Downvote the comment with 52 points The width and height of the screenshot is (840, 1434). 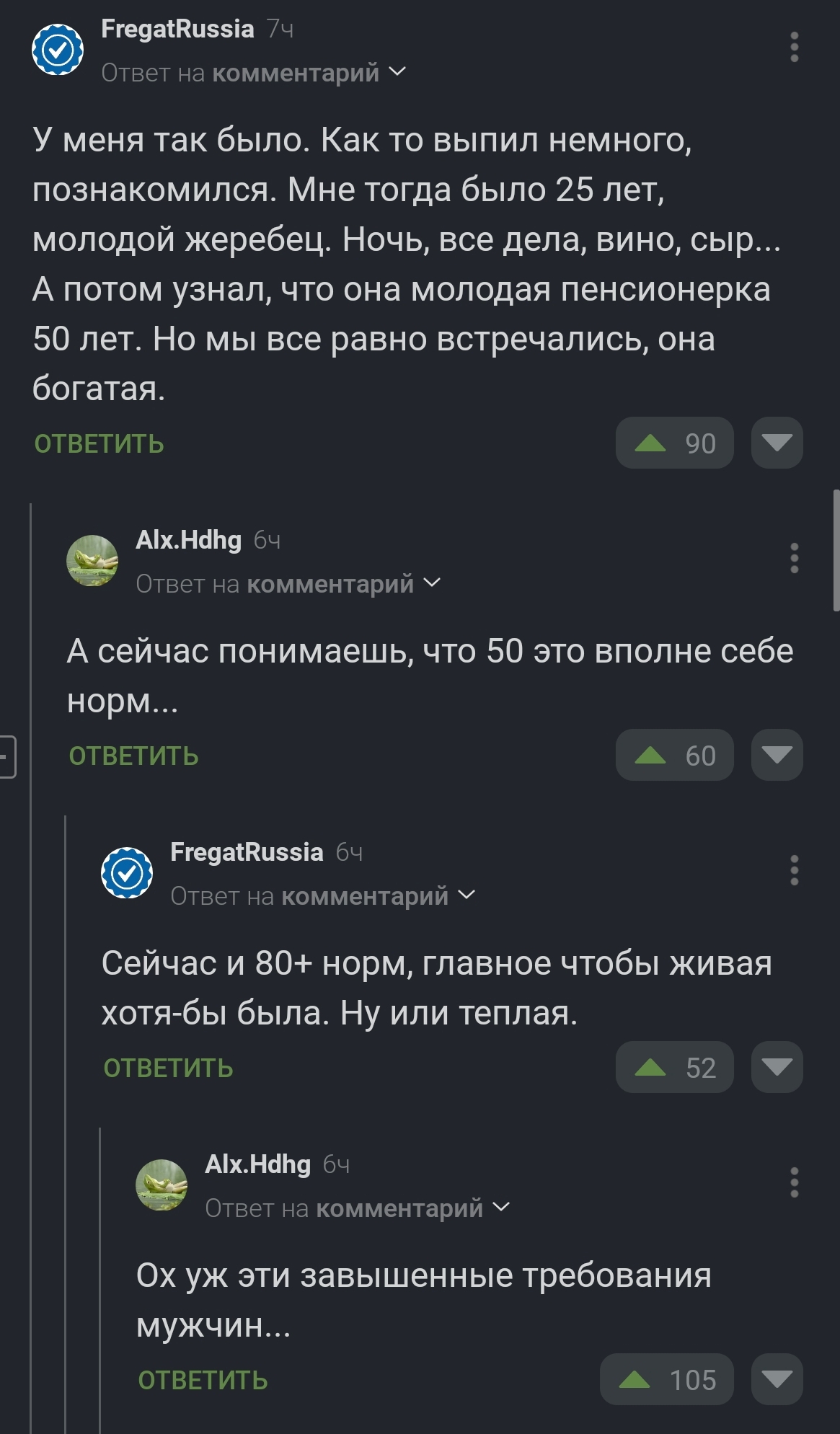(x=777, y=1067)
